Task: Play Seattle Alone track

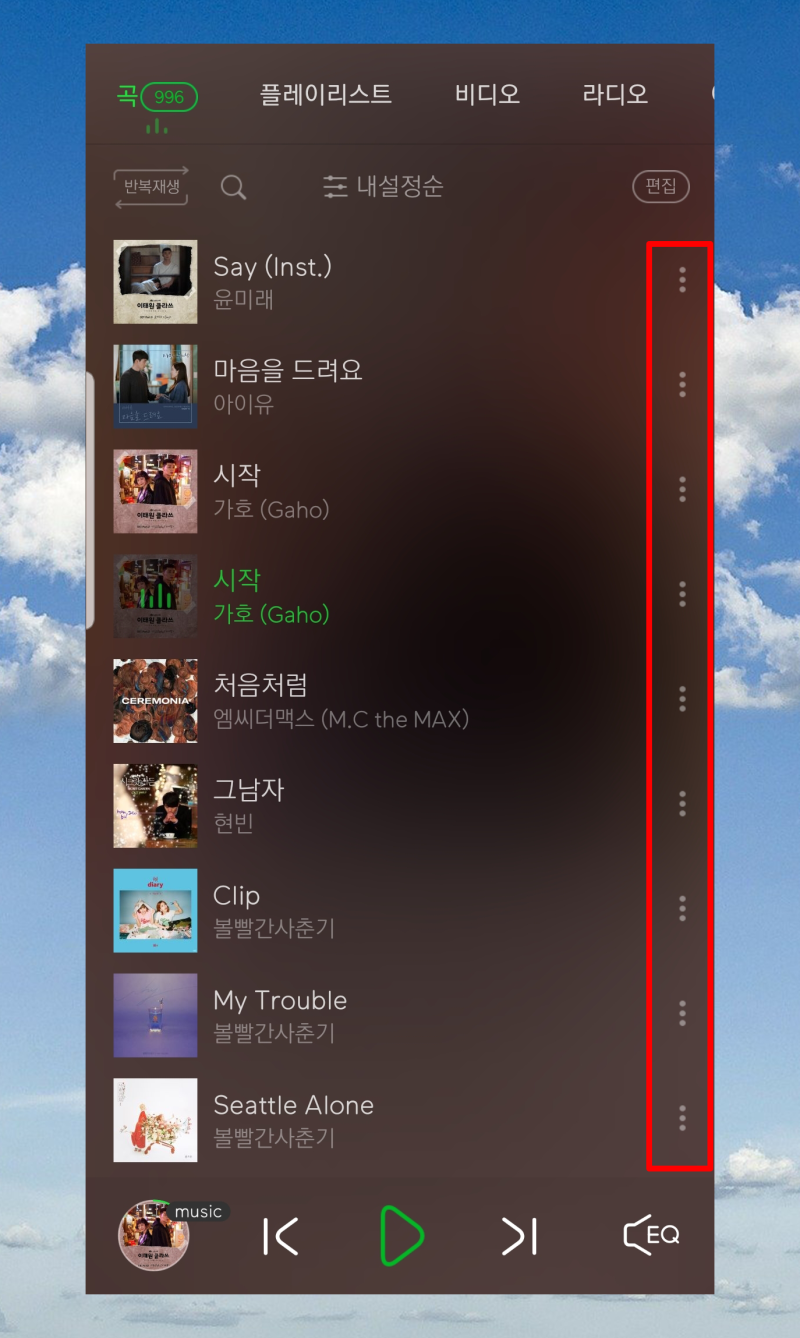Action: [293, 1119]
